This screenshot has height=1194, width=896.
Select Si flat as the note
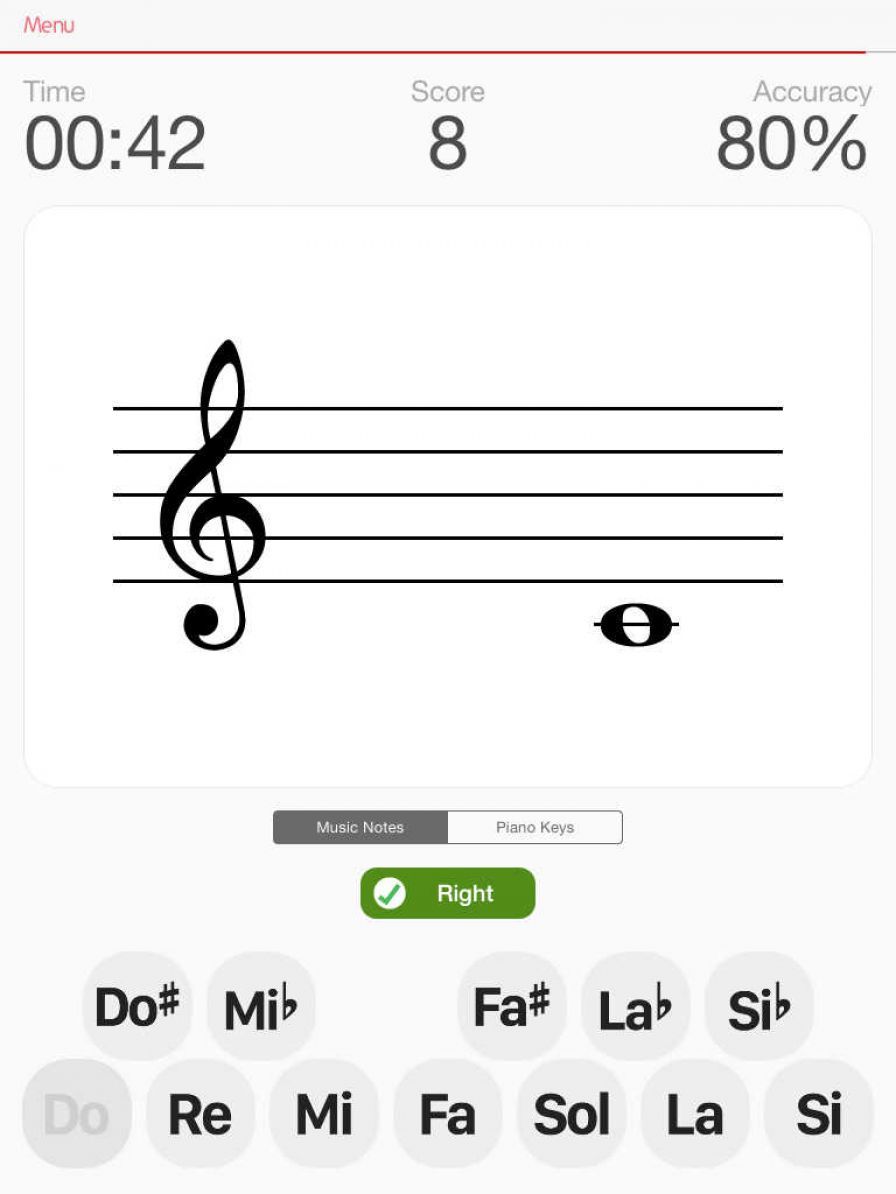pyautogui.click(x=759, y=1006)
